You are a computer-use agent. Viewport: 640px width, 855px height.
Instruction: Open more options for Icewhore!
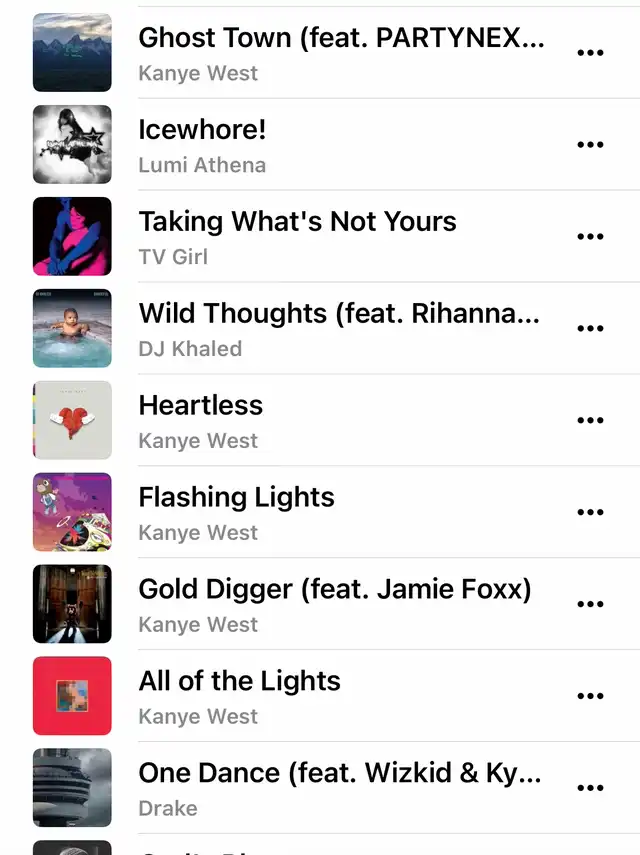[591, 145]
